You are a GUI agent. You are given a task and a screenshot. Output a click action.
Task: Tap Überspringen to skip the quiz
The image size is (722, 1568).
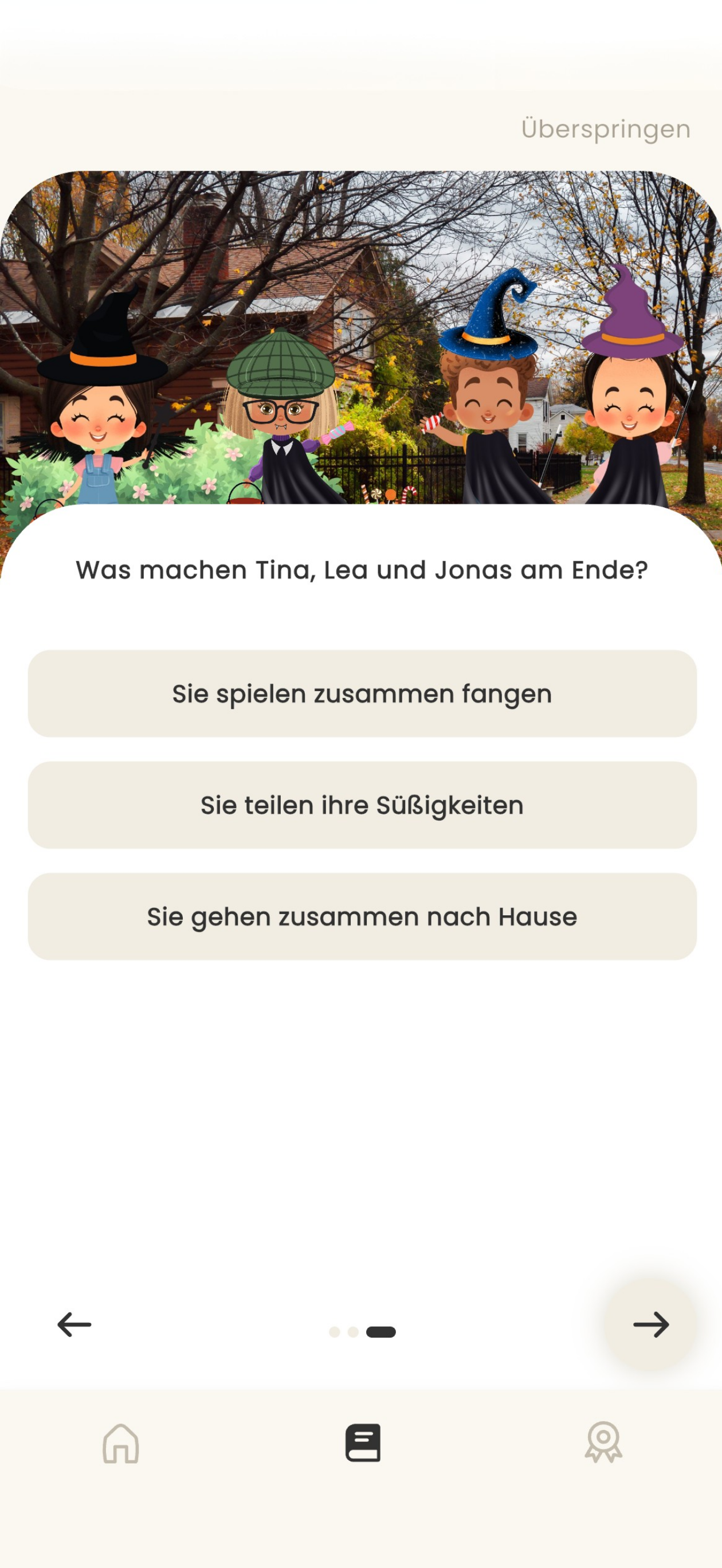(x=606, y=129)
